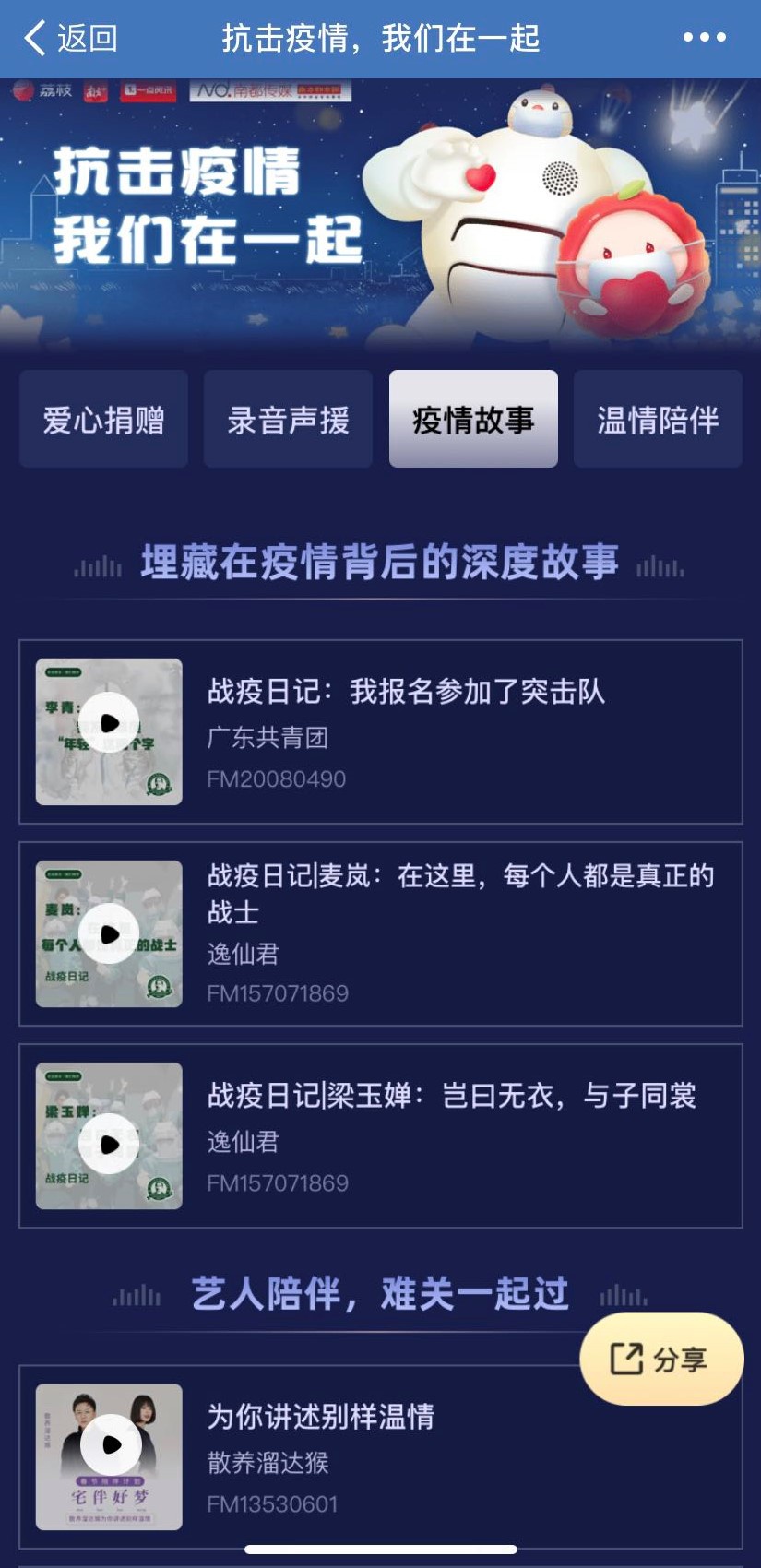This screenshot has width=761, height=1568.
Task: Switch to the 温情陪伴 tab
Action: point(658,420)
